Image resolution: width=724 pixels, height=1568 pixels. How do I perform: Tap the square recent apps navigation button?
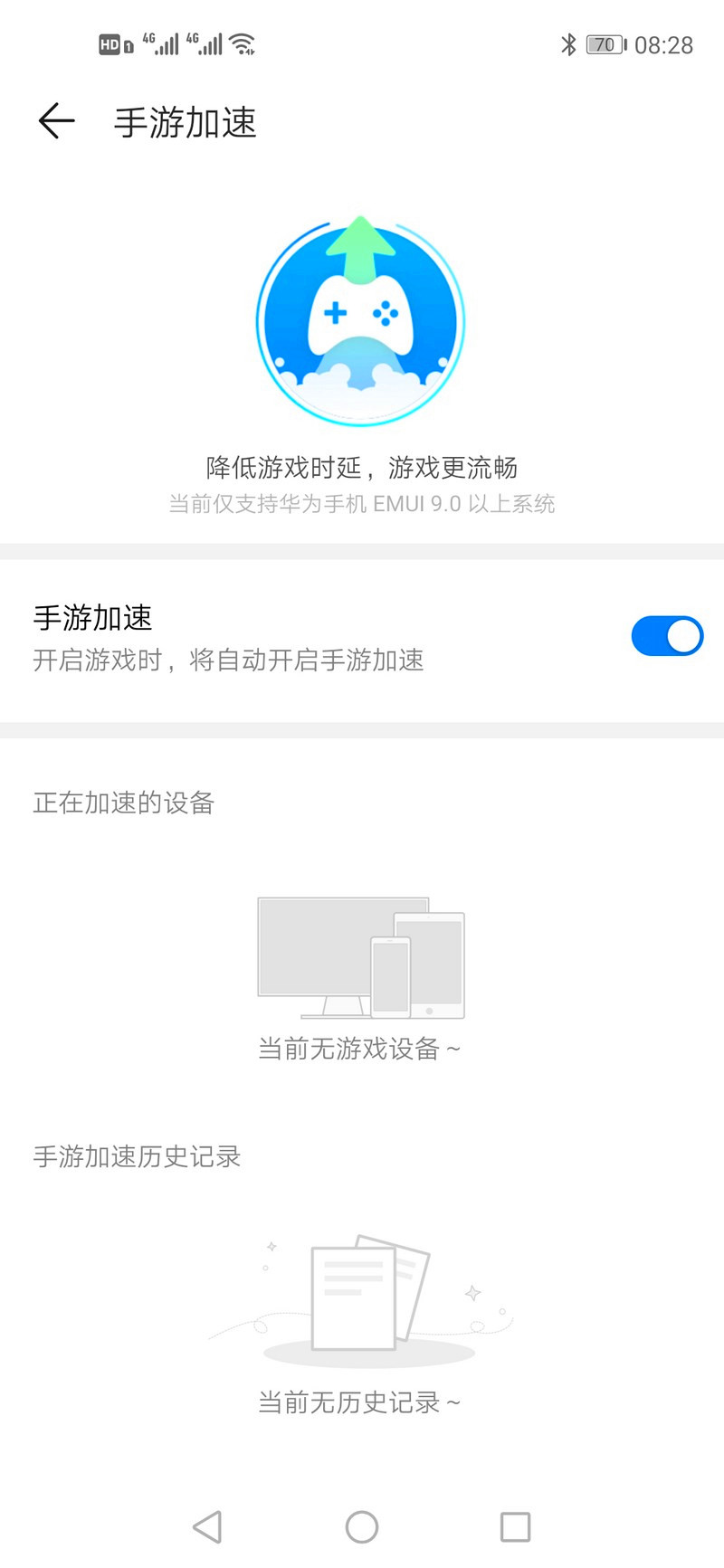[514, 1526]
